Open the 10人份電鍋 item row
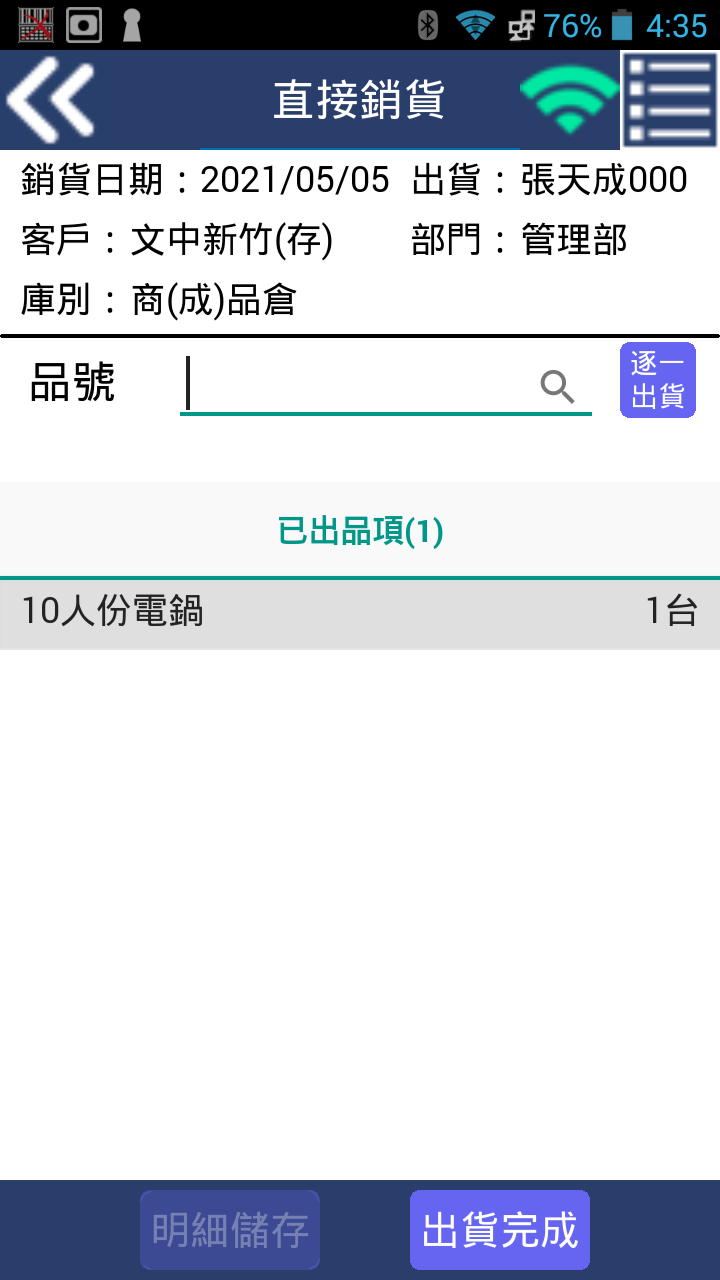720x1280 pixels. tap(360, 612)
